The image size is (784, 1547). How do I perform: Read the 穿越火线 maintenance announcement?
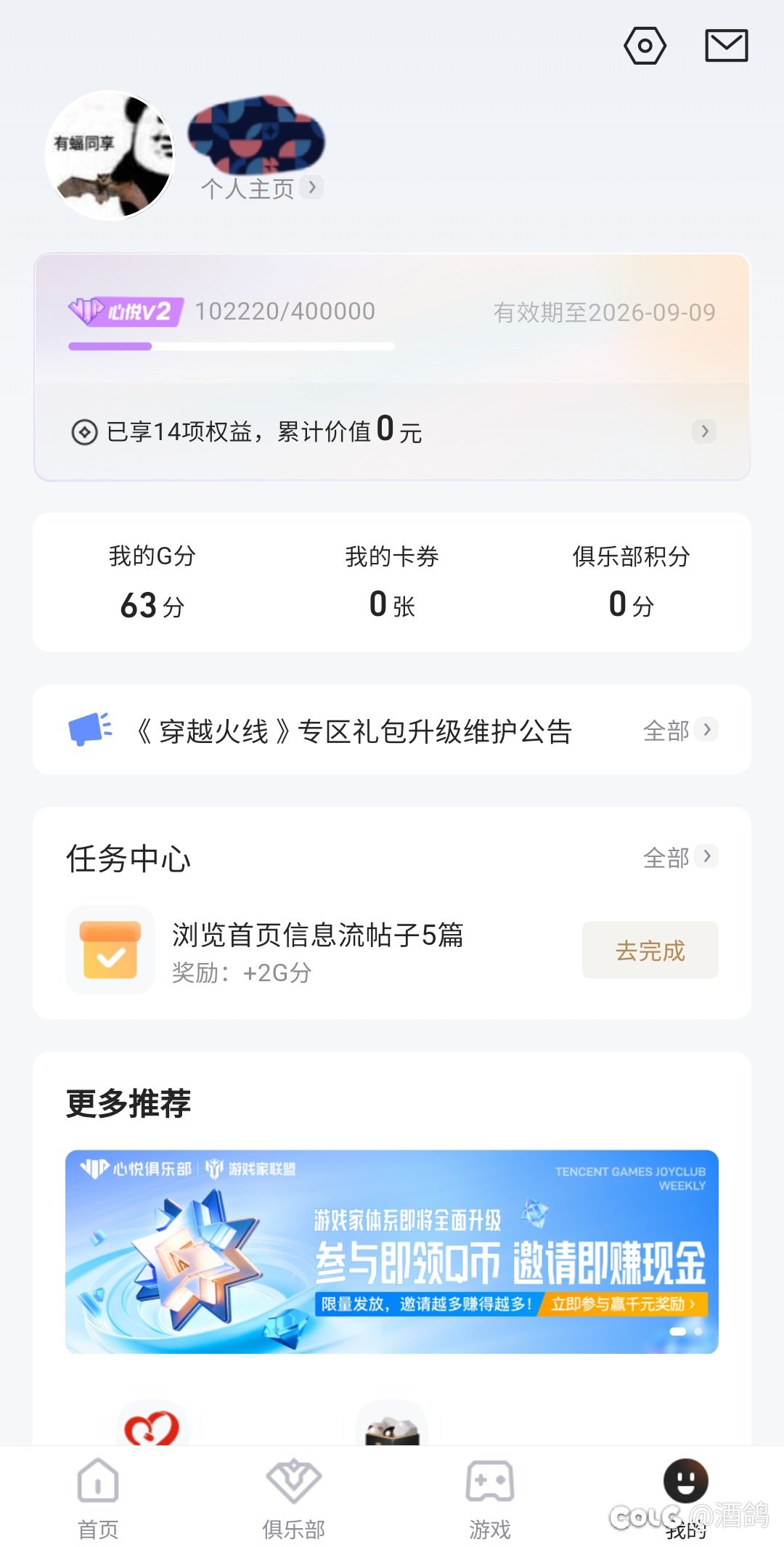(x=354, y=731)
